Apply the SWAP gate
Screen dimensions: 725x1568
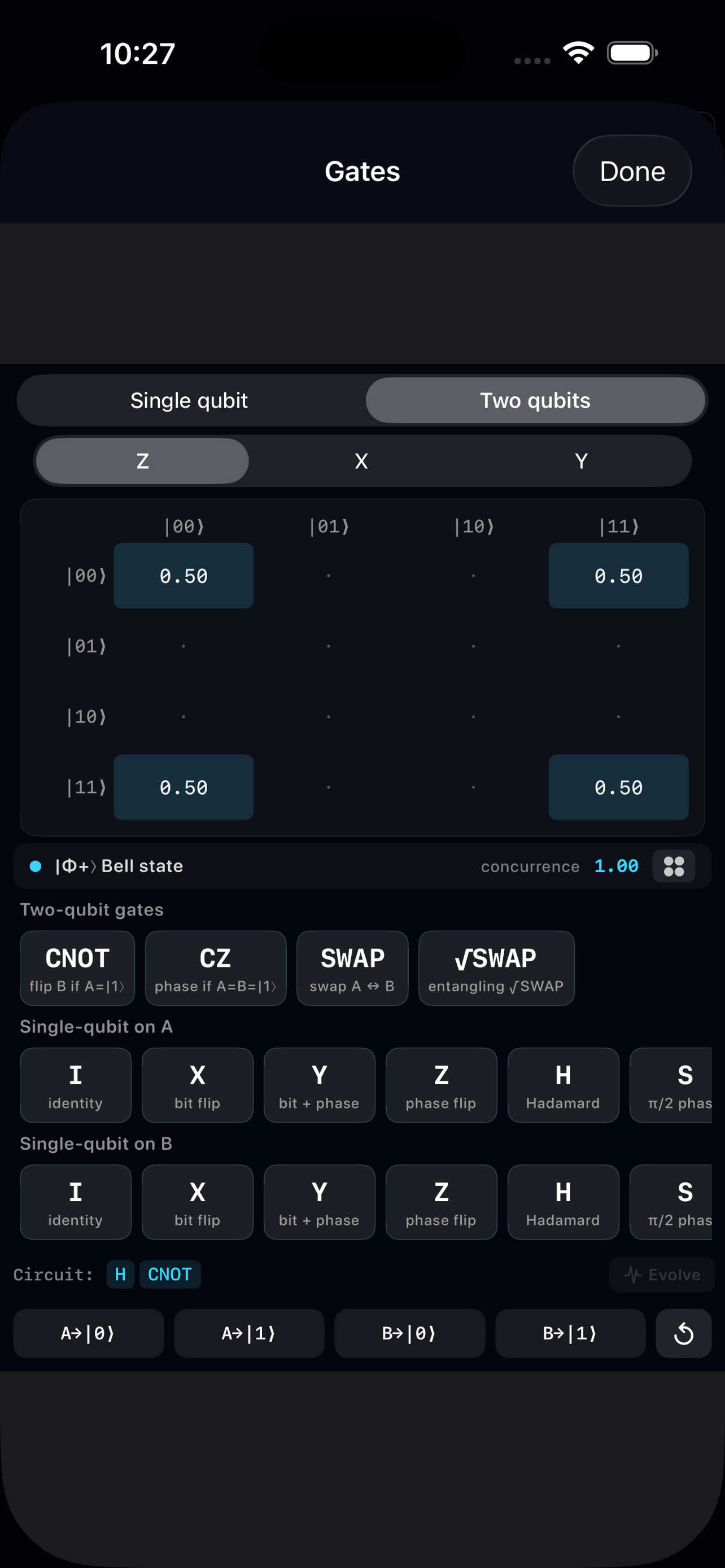point(352,968)
